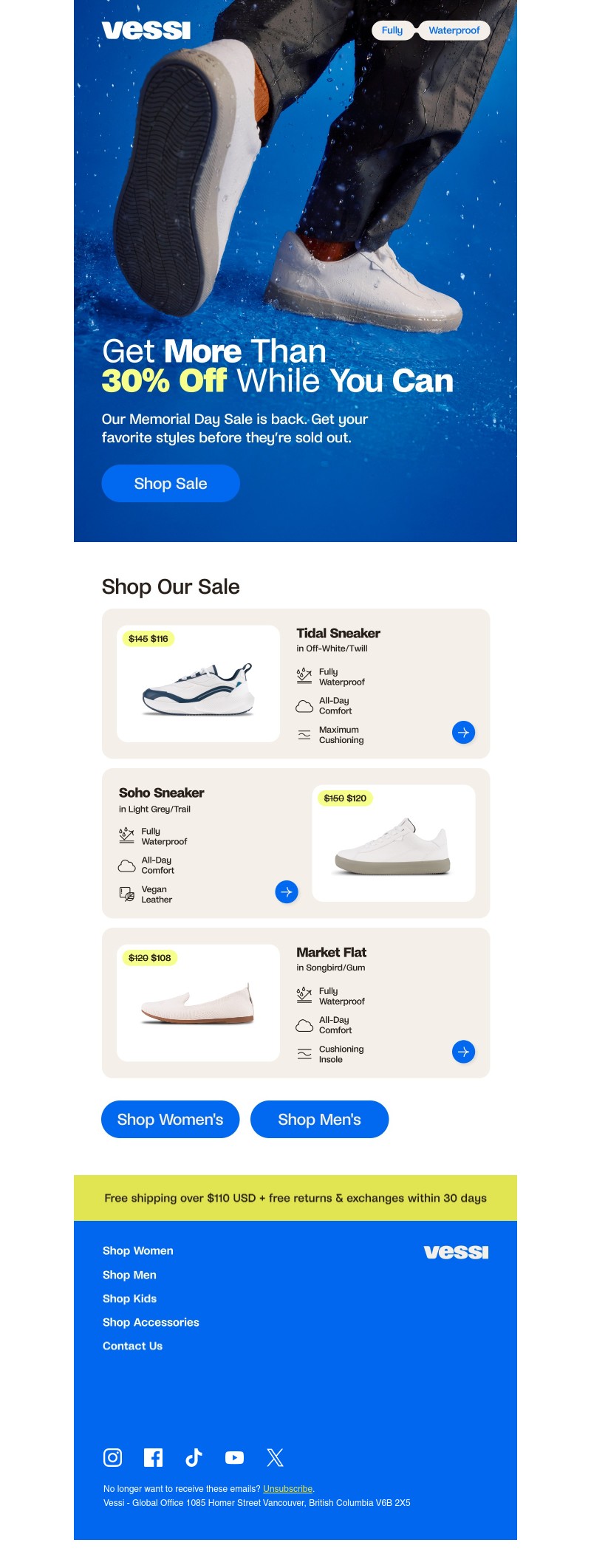Tap the Unsubscribe link
591x1568 pixels.
pyautogui.click(x=287, y=1489)
